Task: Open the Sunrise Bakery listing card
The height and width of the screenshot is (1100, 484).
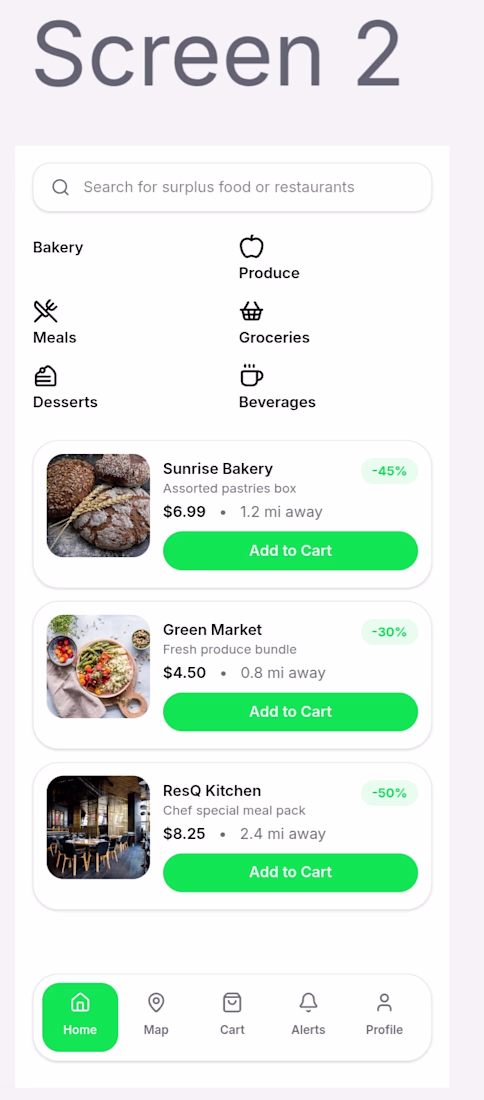Action: [x=232, y=514]
